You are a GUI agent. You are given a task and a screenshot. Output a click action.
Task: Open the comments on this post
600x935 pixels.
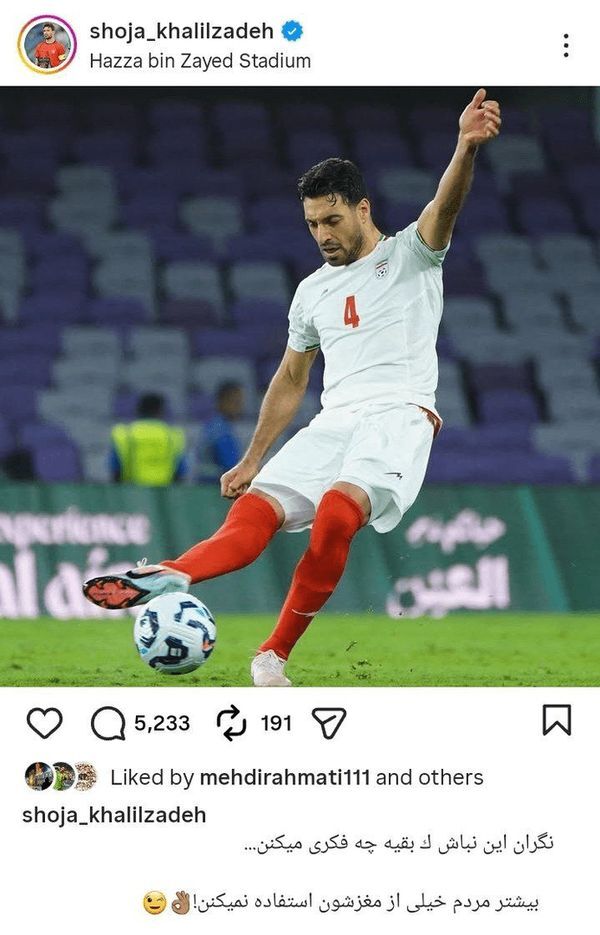tap(108, 722)
